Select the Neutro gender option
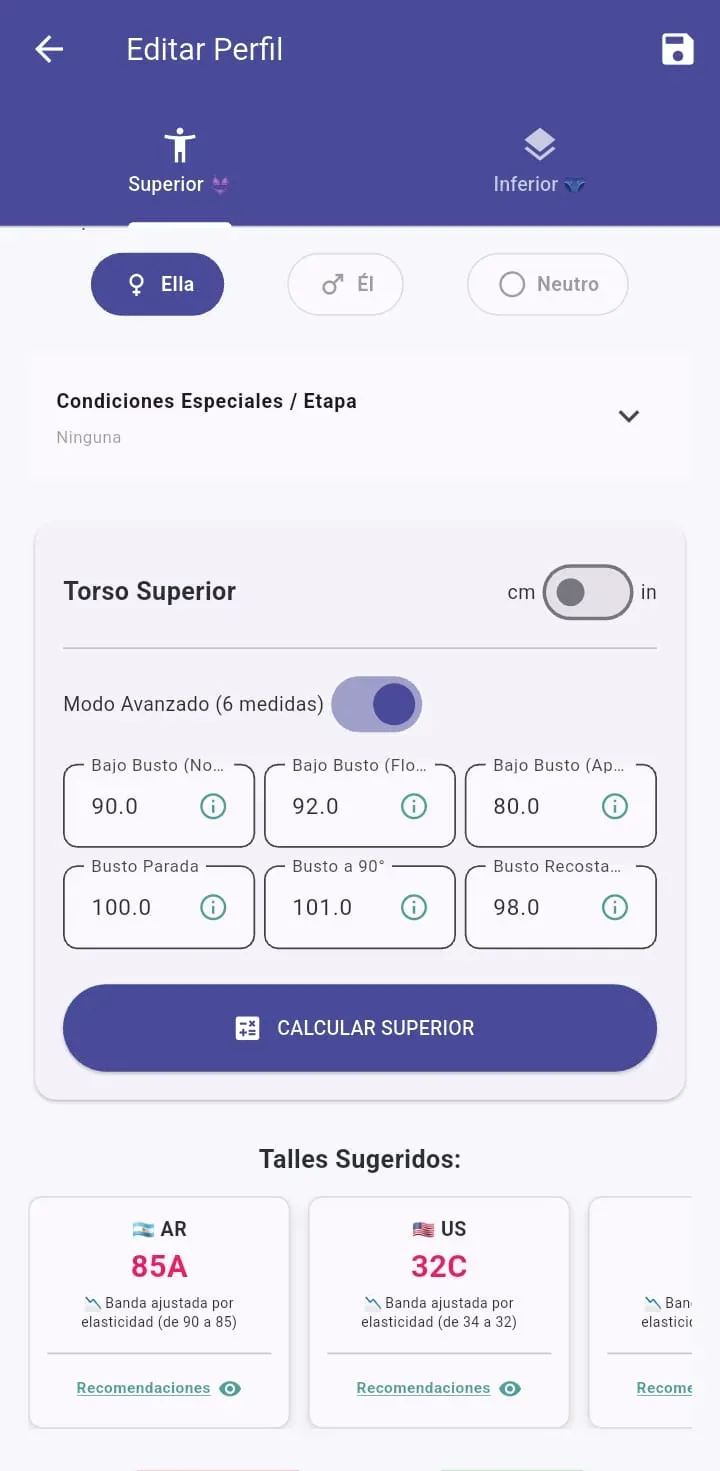This screenshot has height=1471, width=720. pyautogui.click(x=547, y=284)
